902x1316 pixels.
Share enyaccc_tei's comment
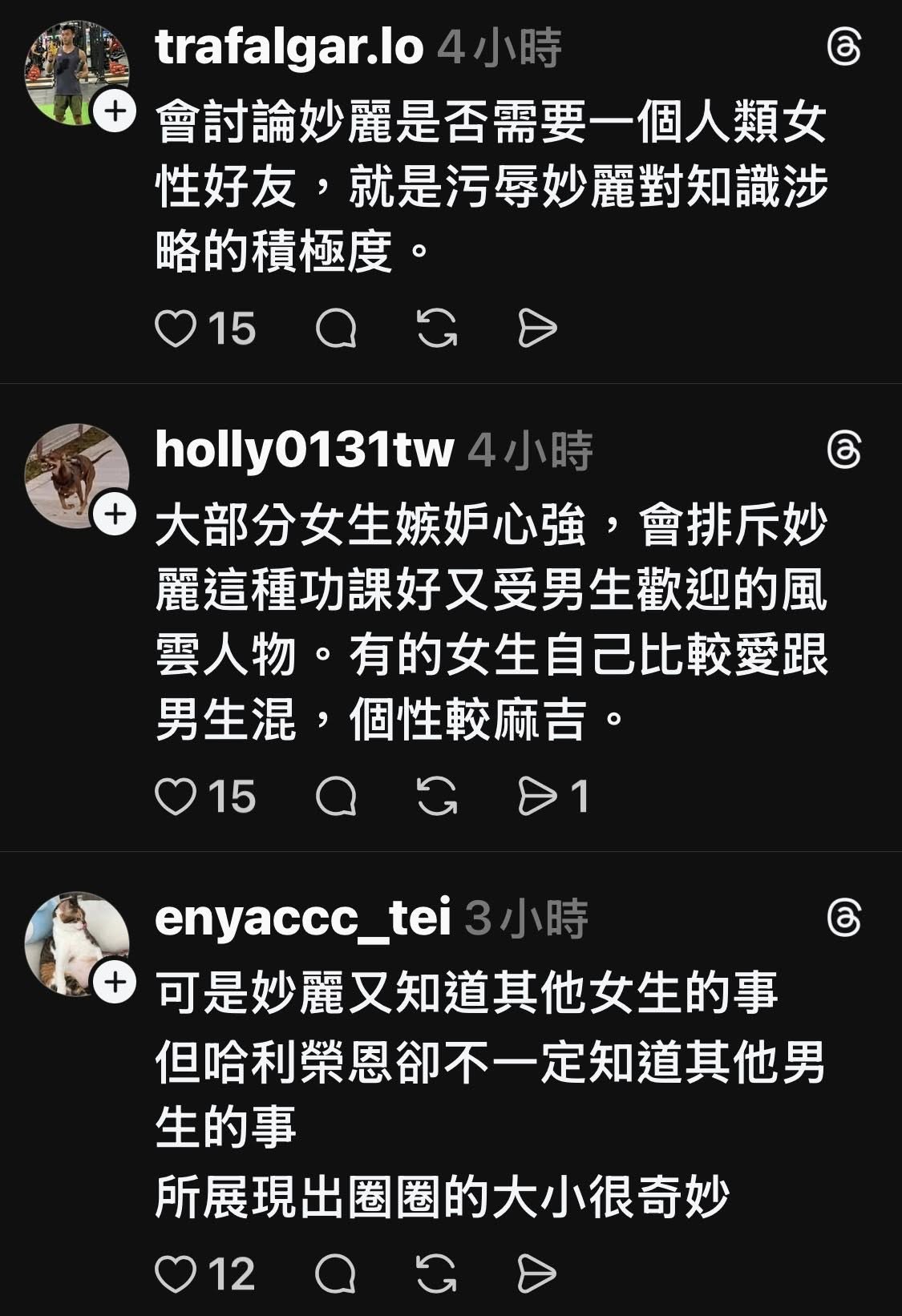click(x=537, y=1274)
